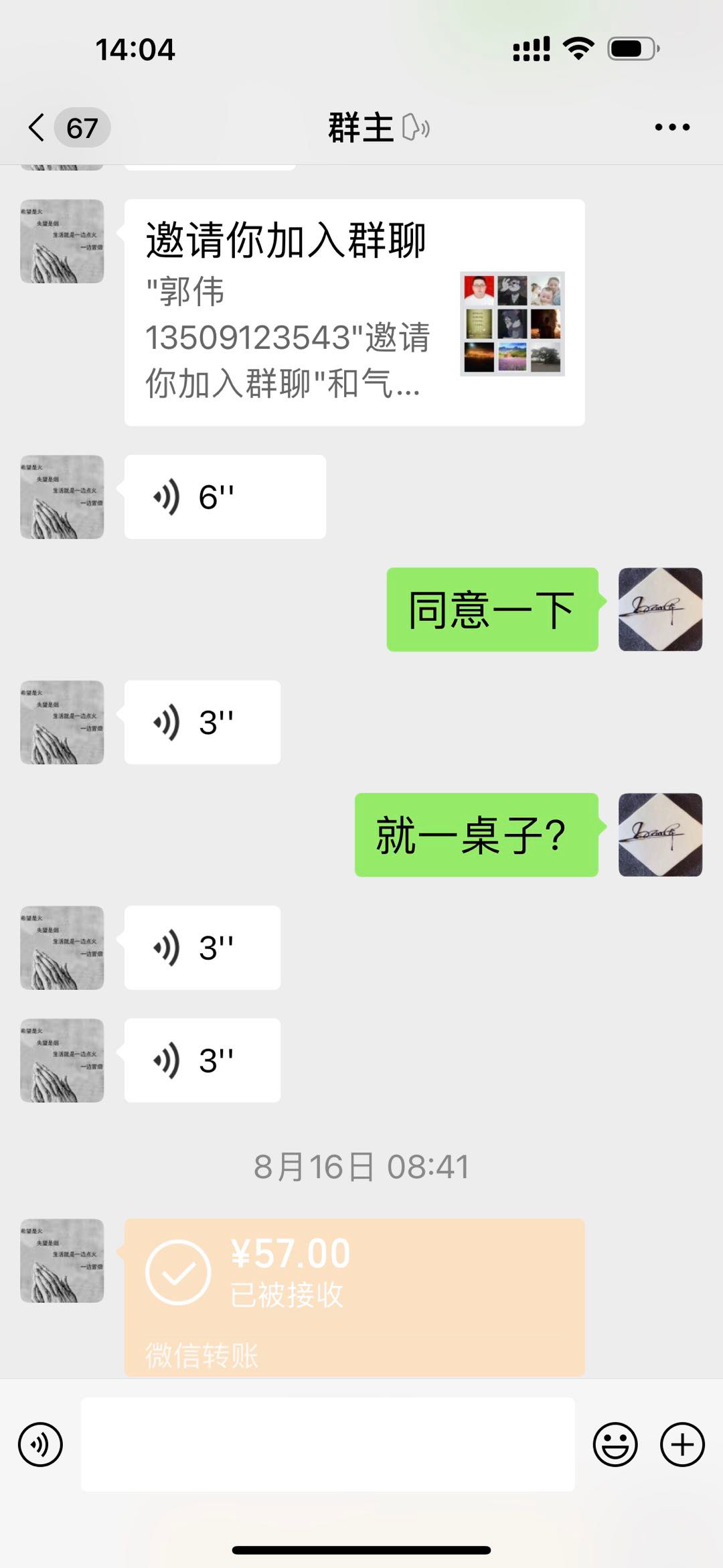Open the chat overflow menu
Viewport: 723px width, 1568px height.
point(671,127)
